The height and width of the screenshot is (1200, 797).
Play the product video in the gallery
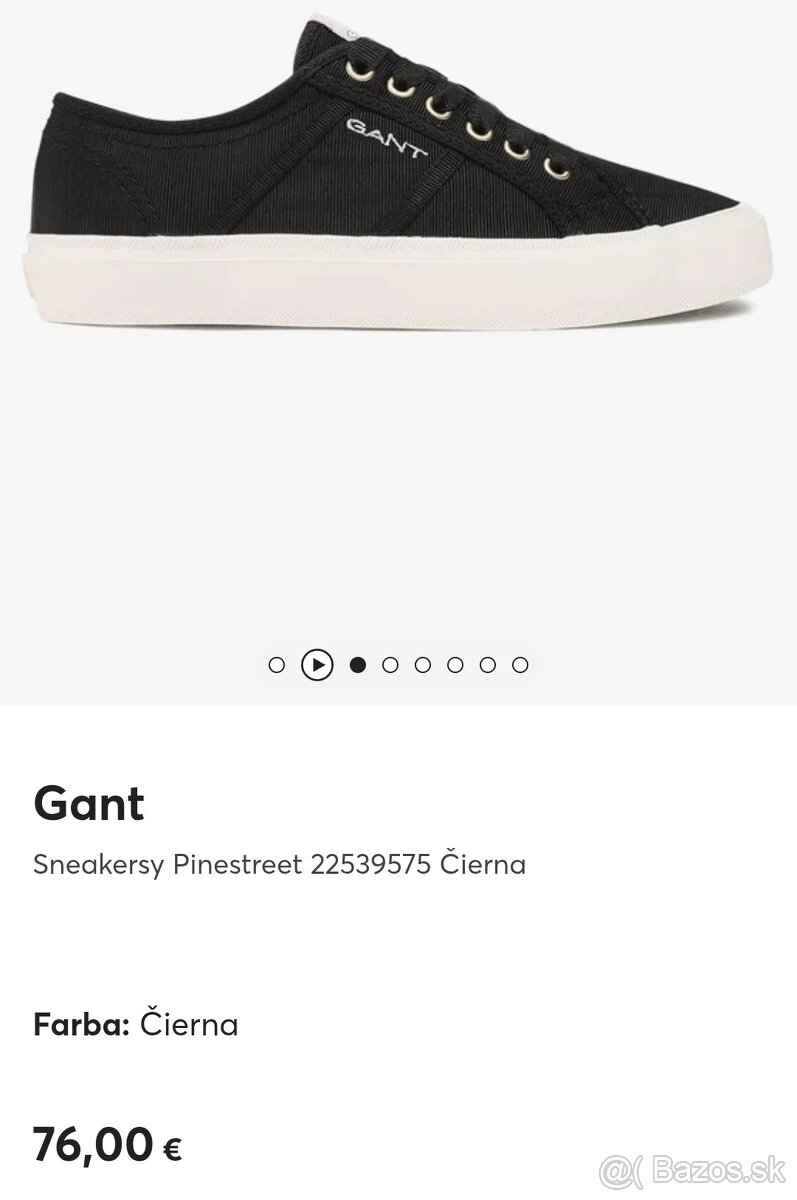click(317, 664)
